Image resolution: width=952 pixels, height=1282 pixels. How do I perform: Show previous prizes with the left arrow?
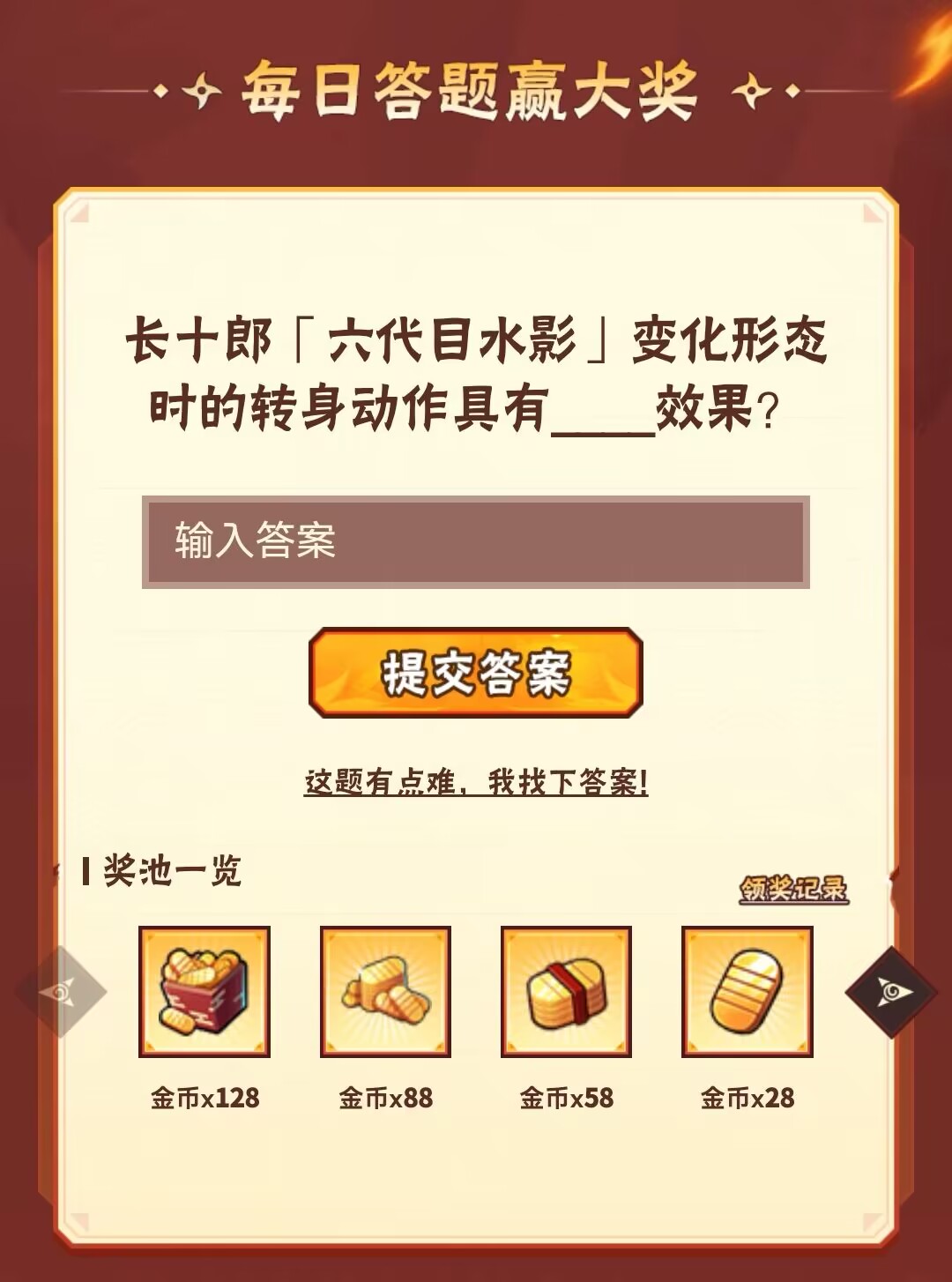point(61,992)
